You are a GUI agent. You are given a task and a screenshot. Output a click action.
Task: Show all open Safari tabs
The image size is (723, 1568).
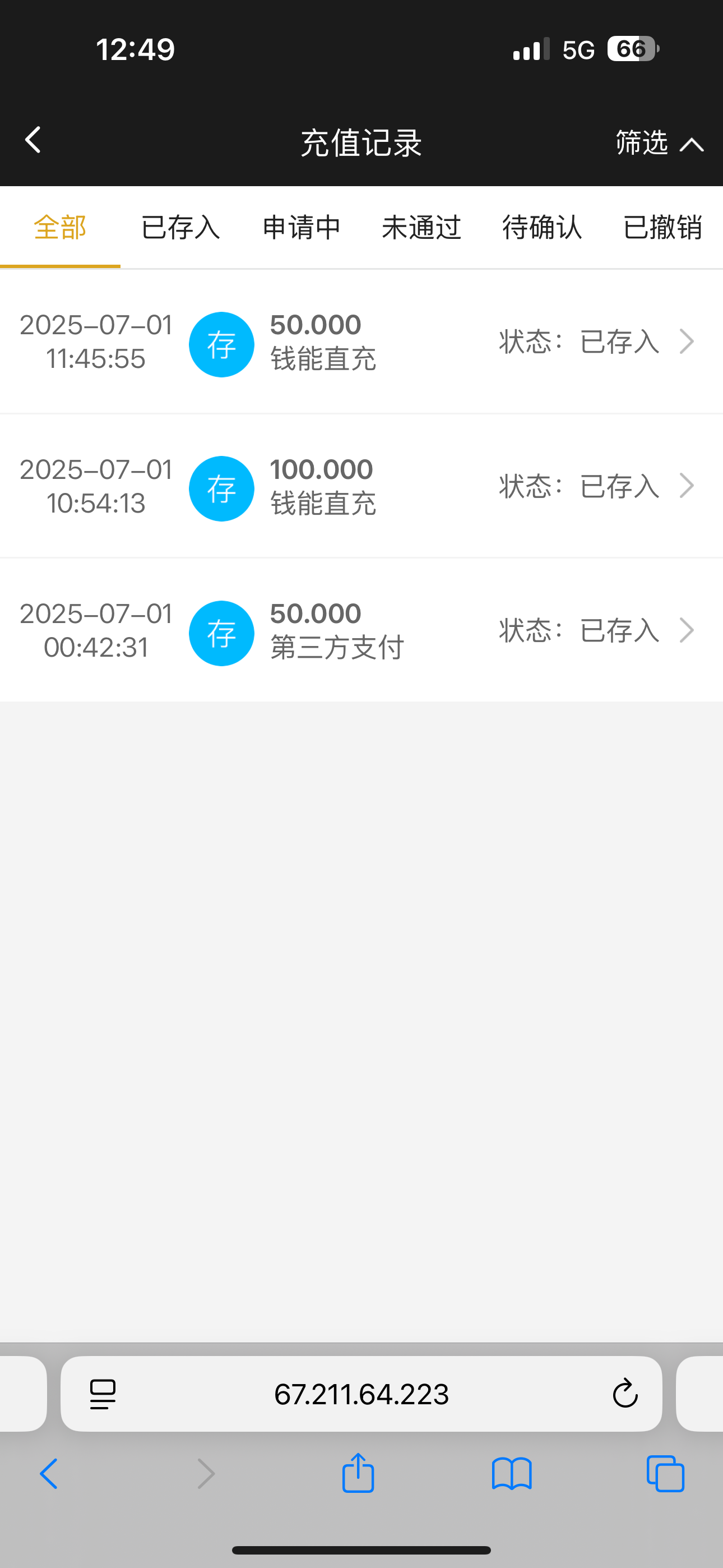click(665, 1474)
